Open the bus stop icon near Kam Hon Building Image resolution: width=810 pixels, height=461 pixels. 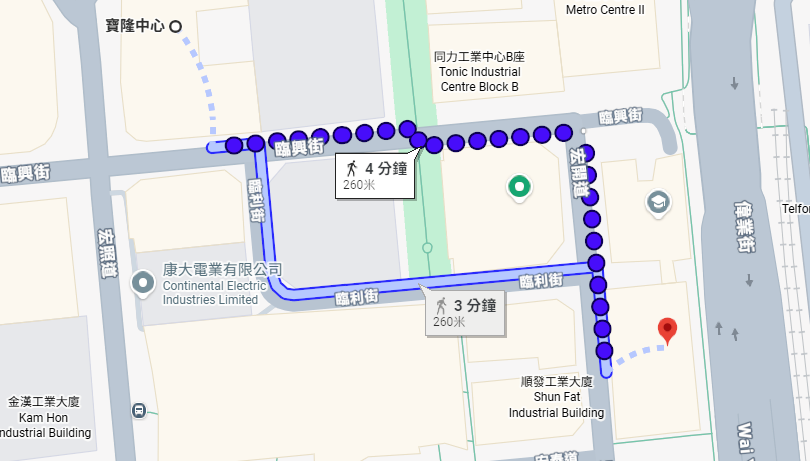click(139, 410)
